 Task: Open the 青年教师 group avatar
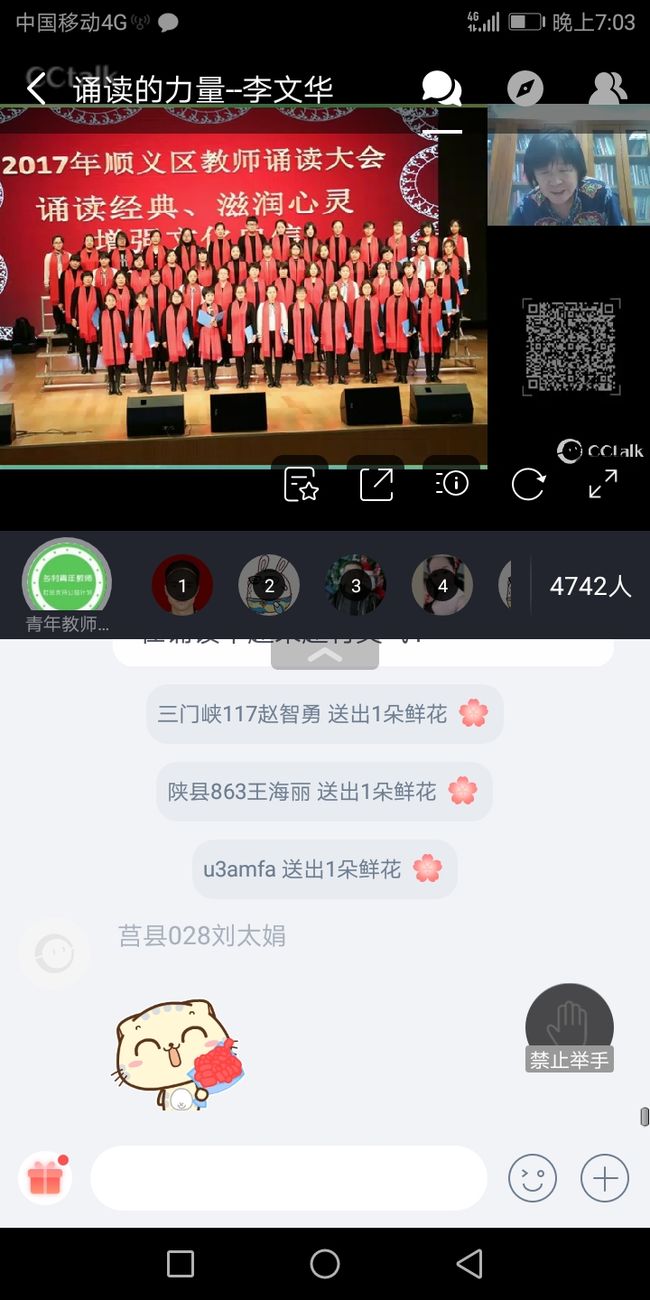tap(67, 582)
